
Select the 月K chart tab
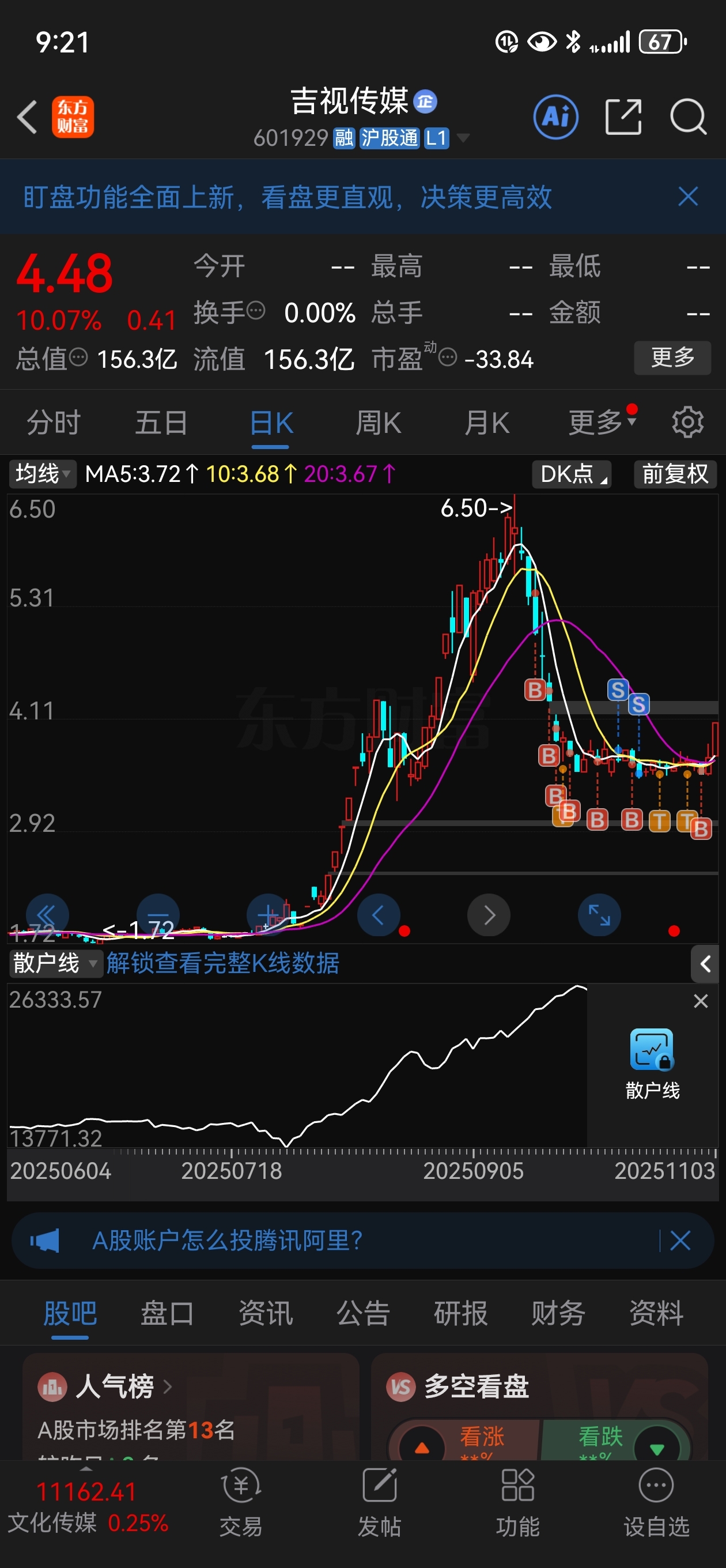click(x=486, y=423)
